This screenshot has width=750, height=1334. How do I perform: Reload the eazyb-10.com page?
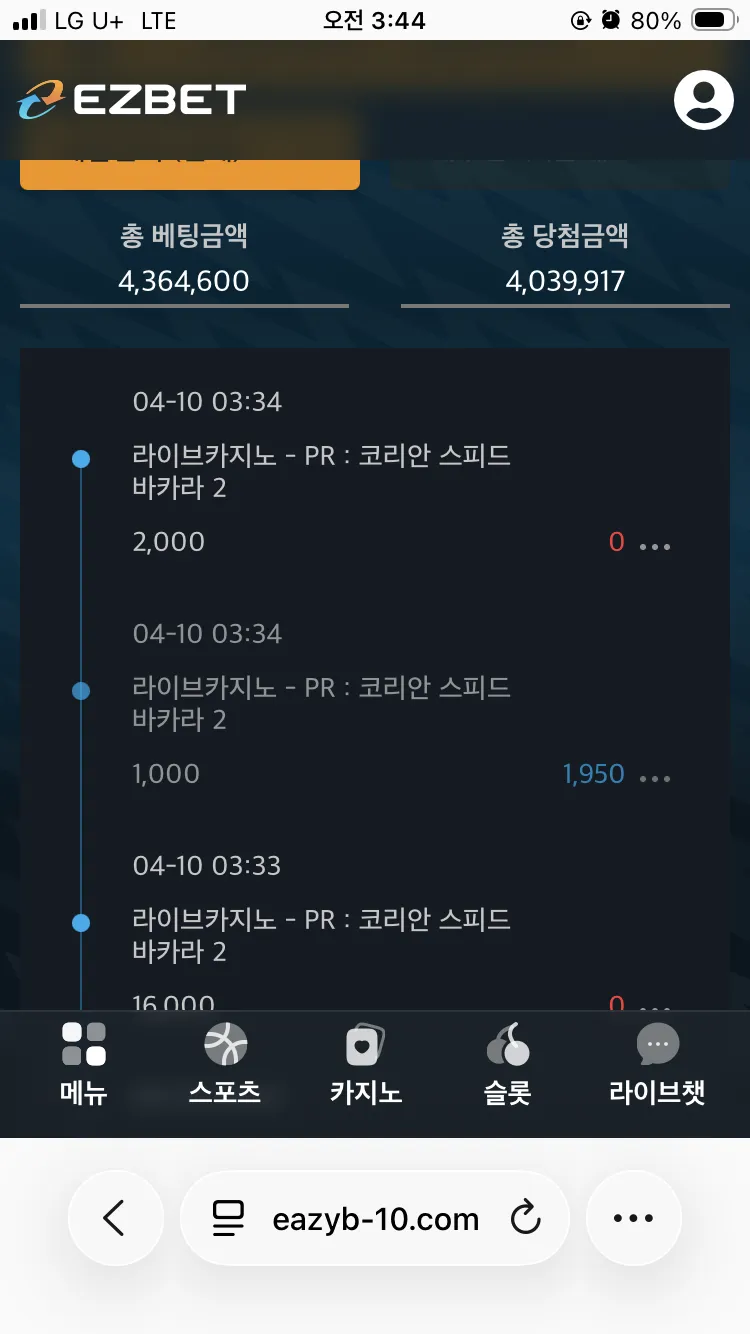coord(525,1218)
